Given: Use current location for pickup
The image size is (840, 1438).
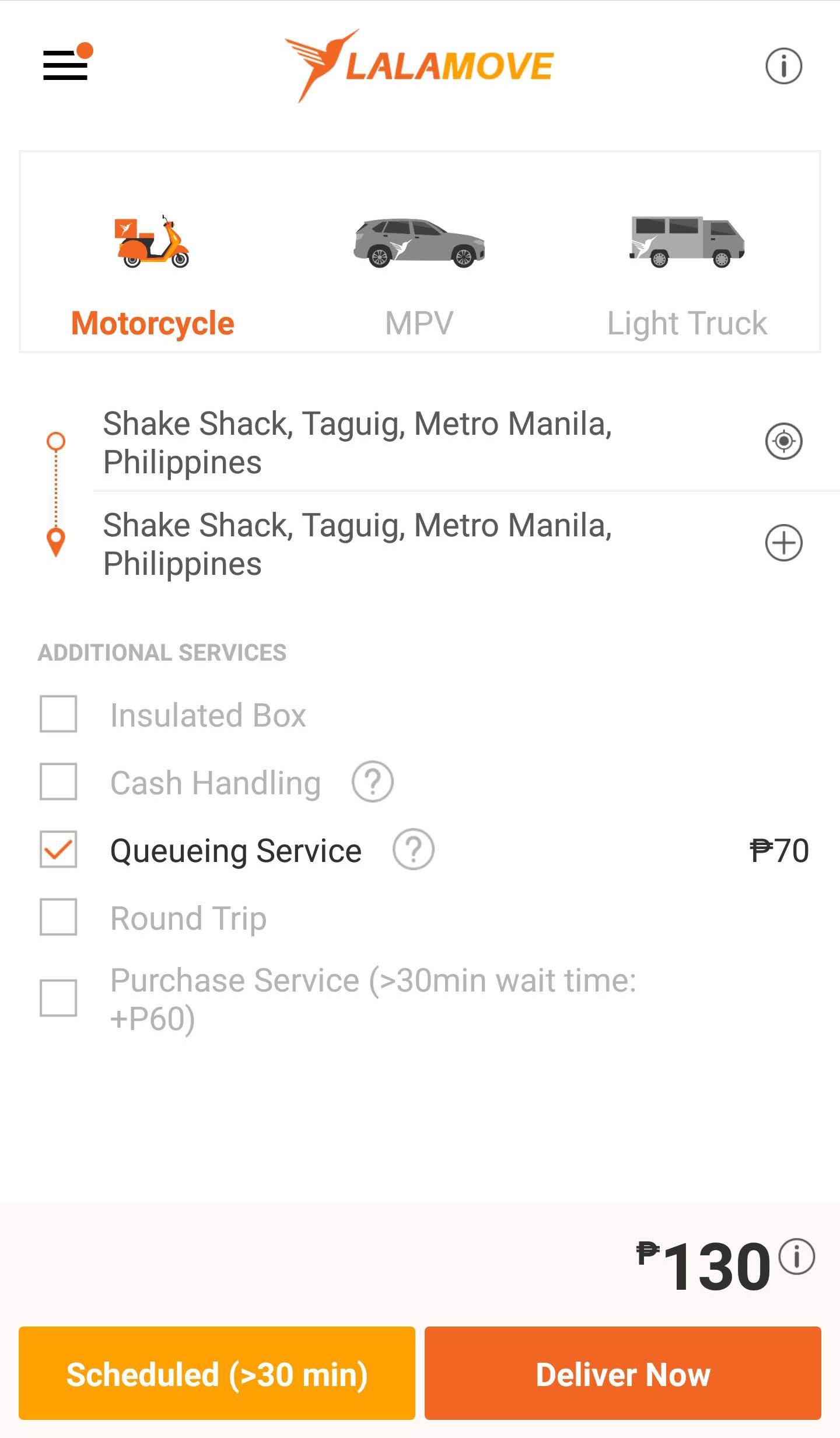Looking at the screenshot, I should (783, 441).
